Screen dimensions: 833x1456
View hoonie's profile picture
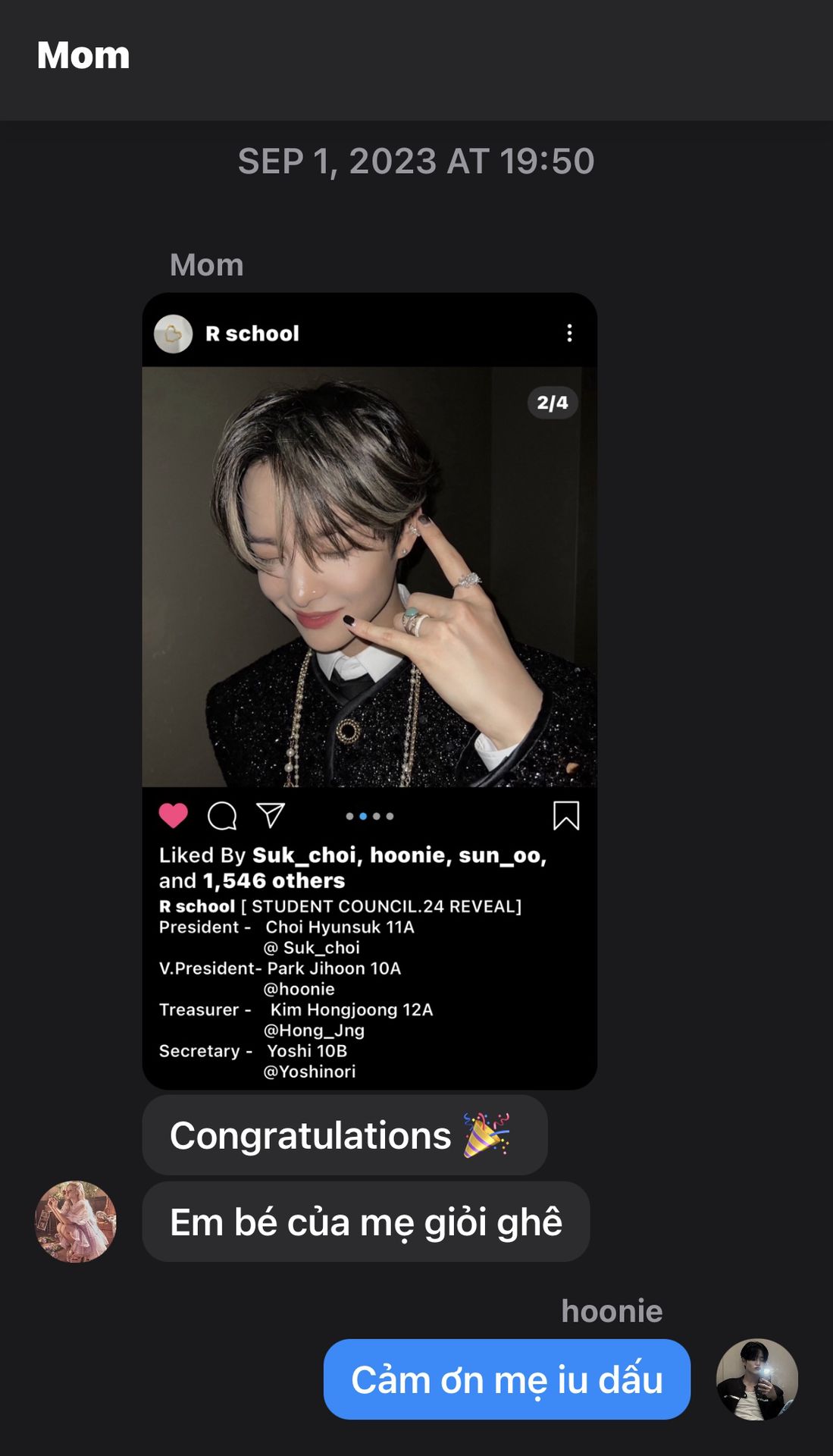point(756,1379)
